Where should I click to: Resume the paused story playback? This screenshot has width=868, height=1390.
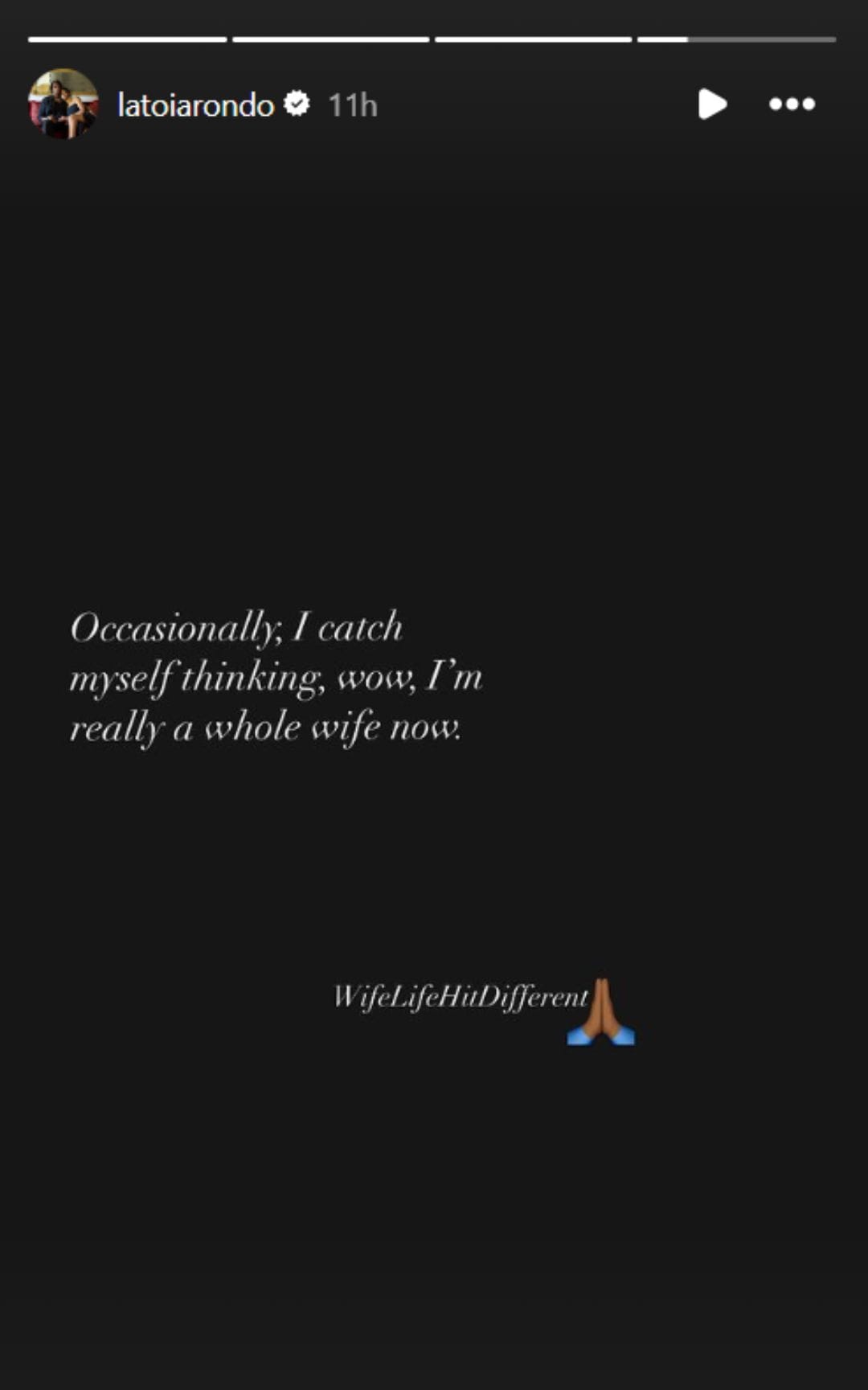[x=711, y=105]
